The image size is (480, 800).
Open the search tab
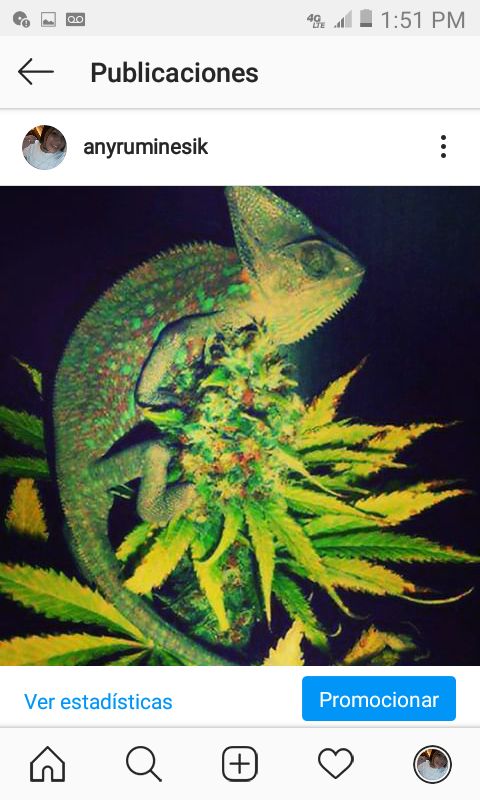click(143, 764)
